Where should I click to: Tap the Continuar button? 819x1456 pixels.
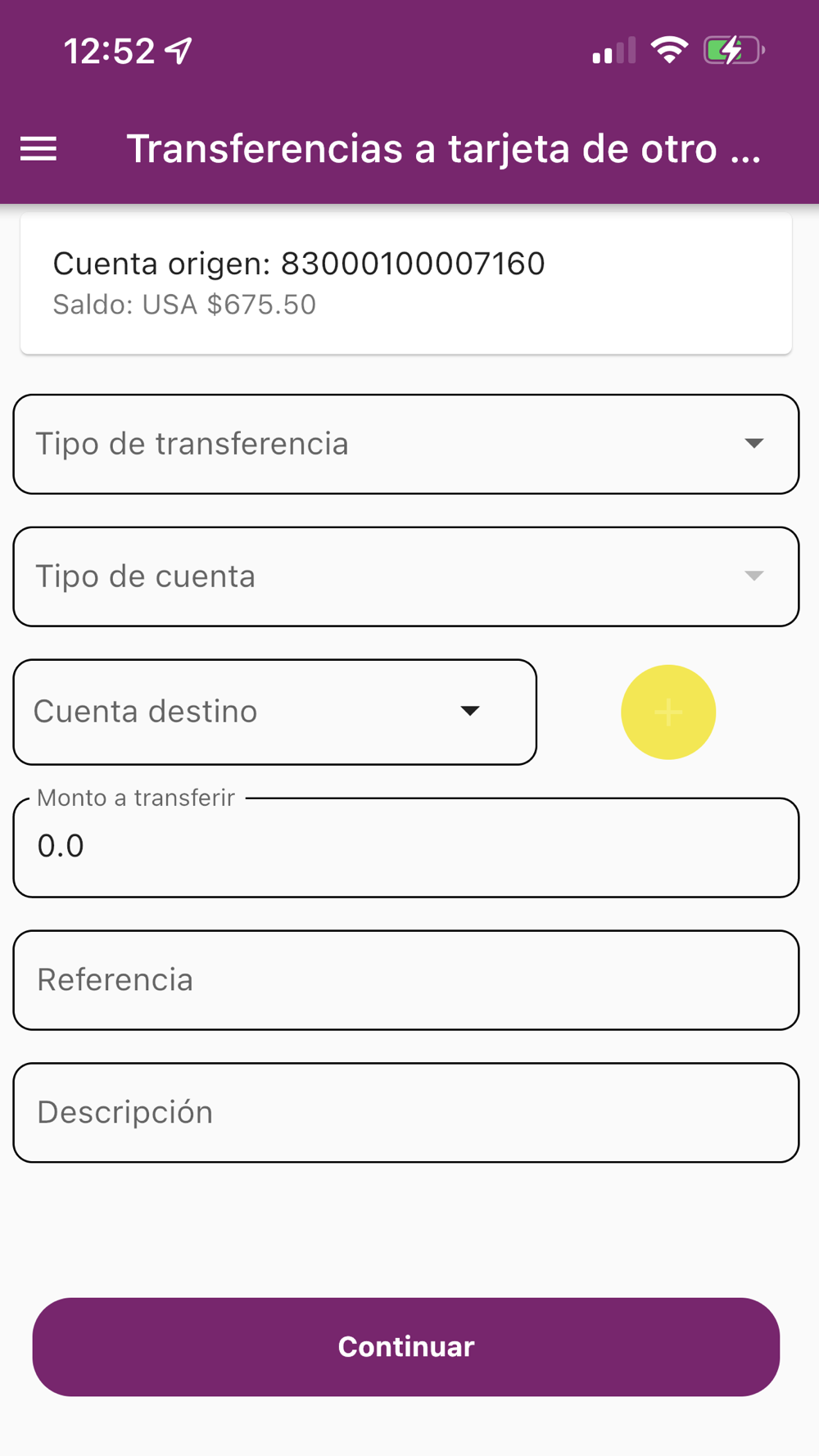[x=406, y=1347]
